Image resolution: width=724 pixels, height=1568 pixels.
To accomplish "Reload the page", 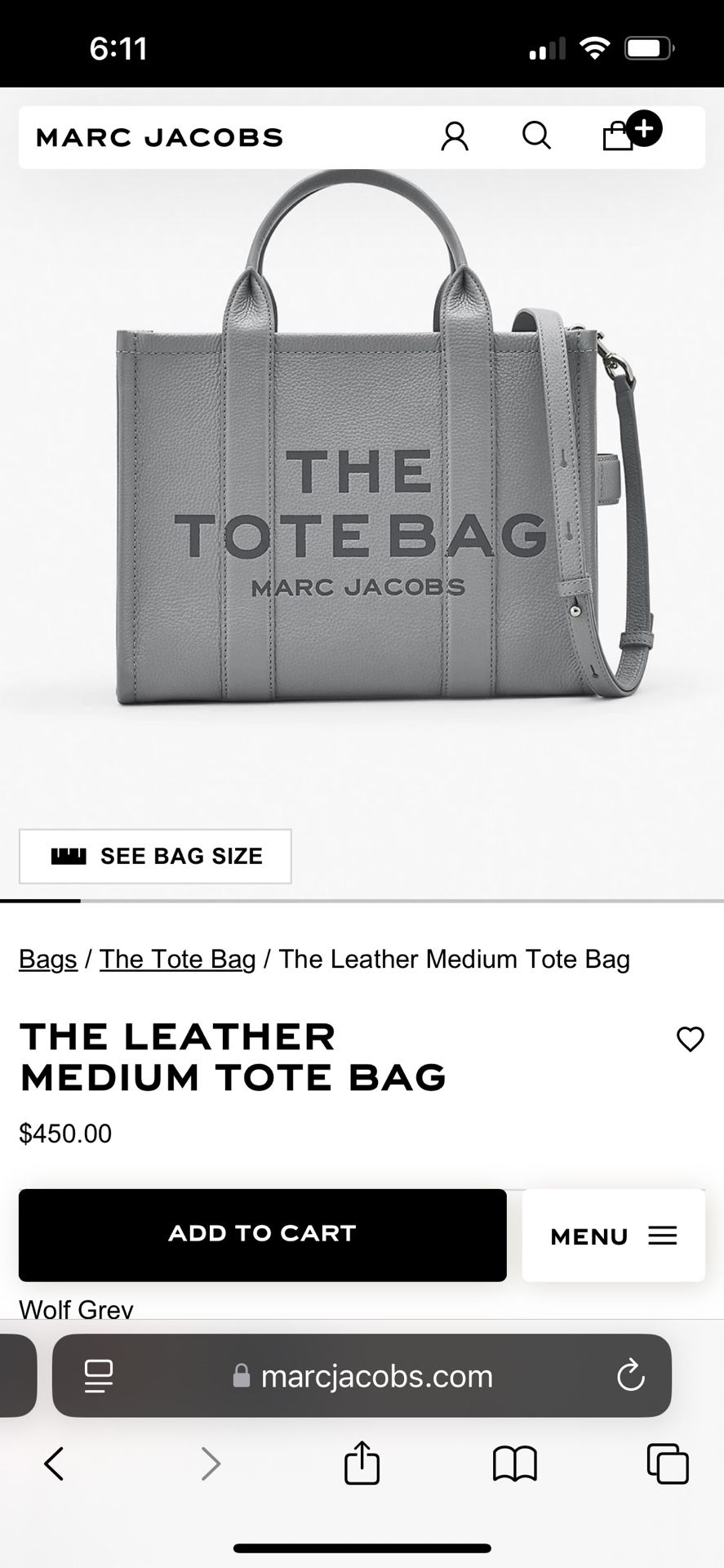I will 631,1376.
